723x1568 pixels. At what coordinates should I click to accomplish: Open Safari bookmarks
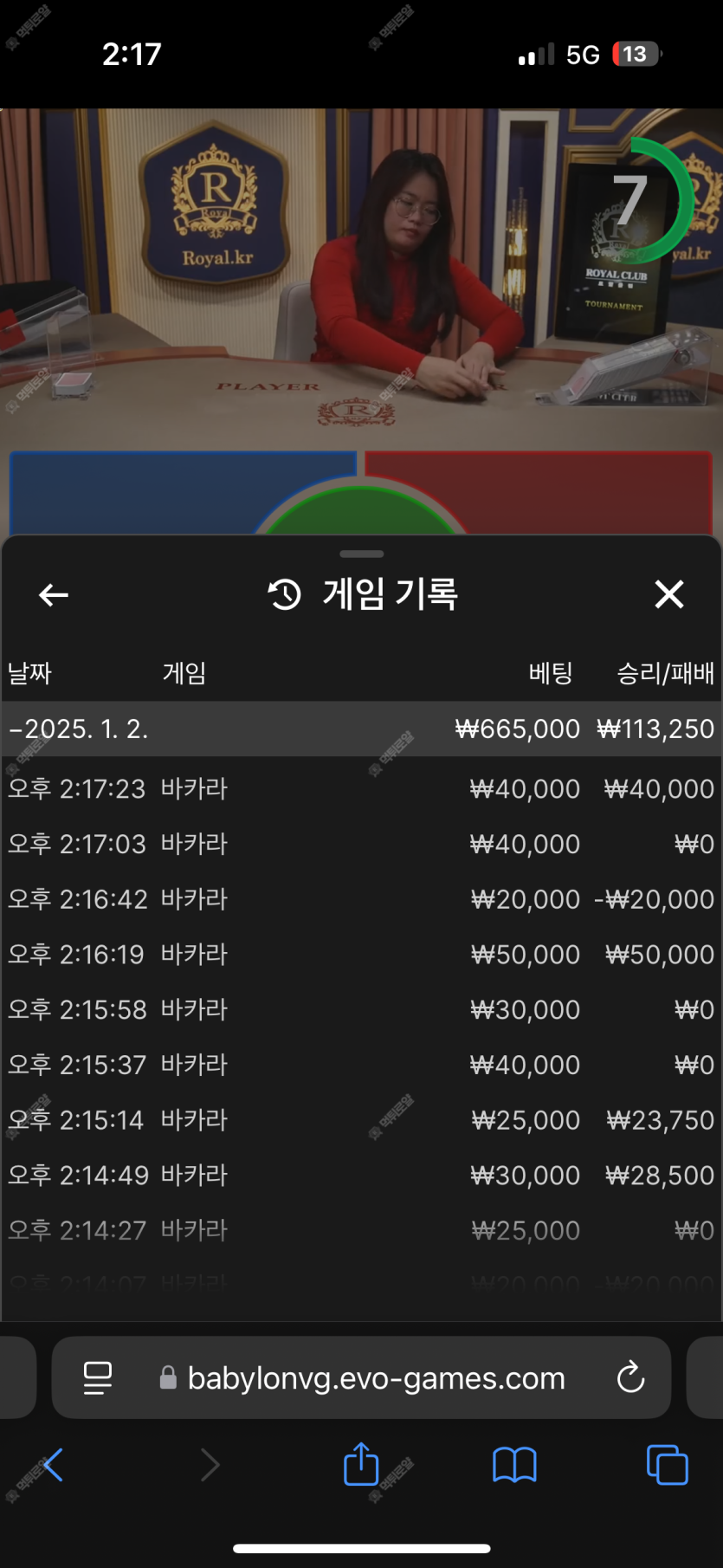[514, 1465]
